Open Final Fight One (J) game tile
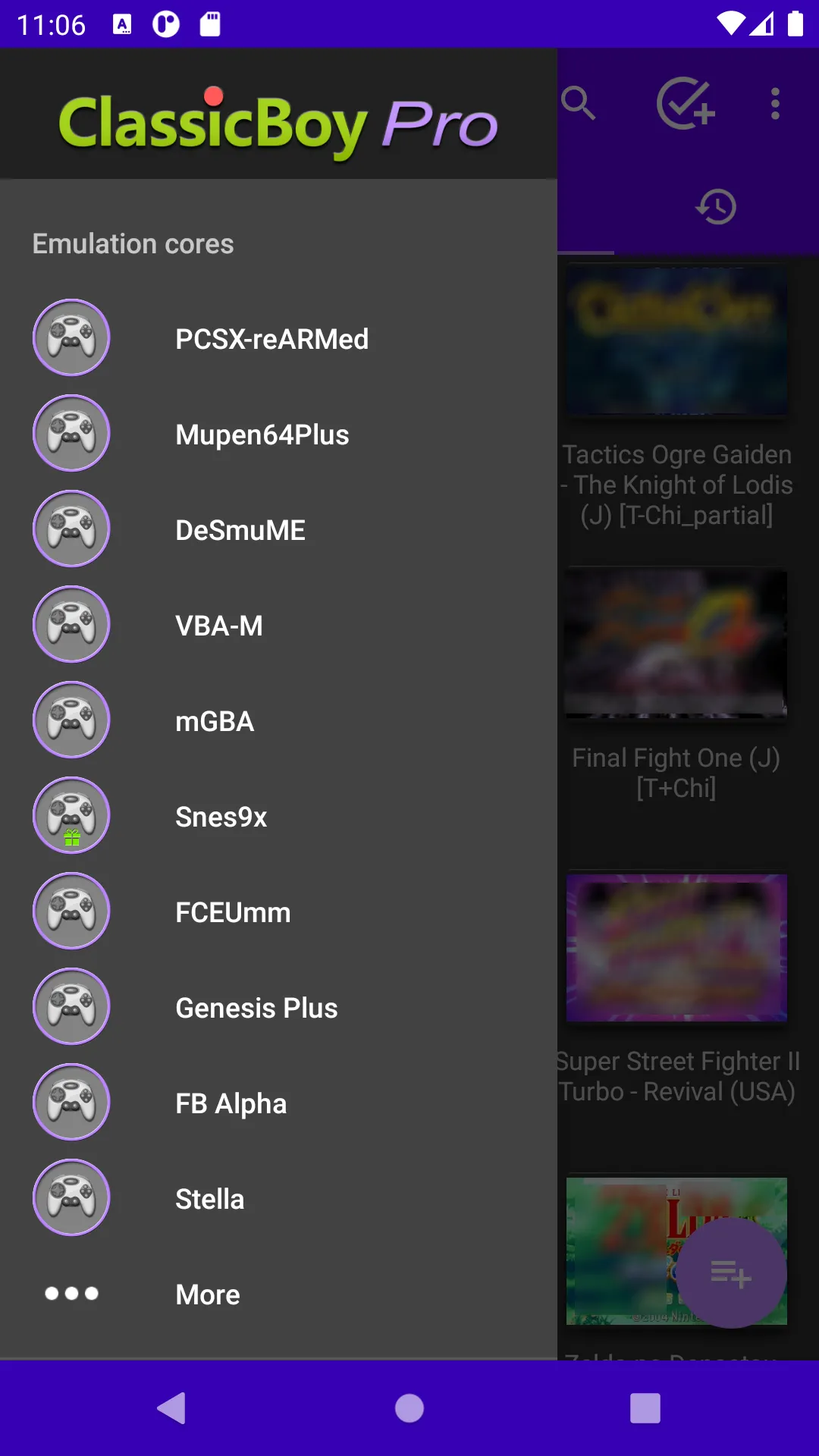Viewport: 819px width, 1456px height. coord(676,643)
